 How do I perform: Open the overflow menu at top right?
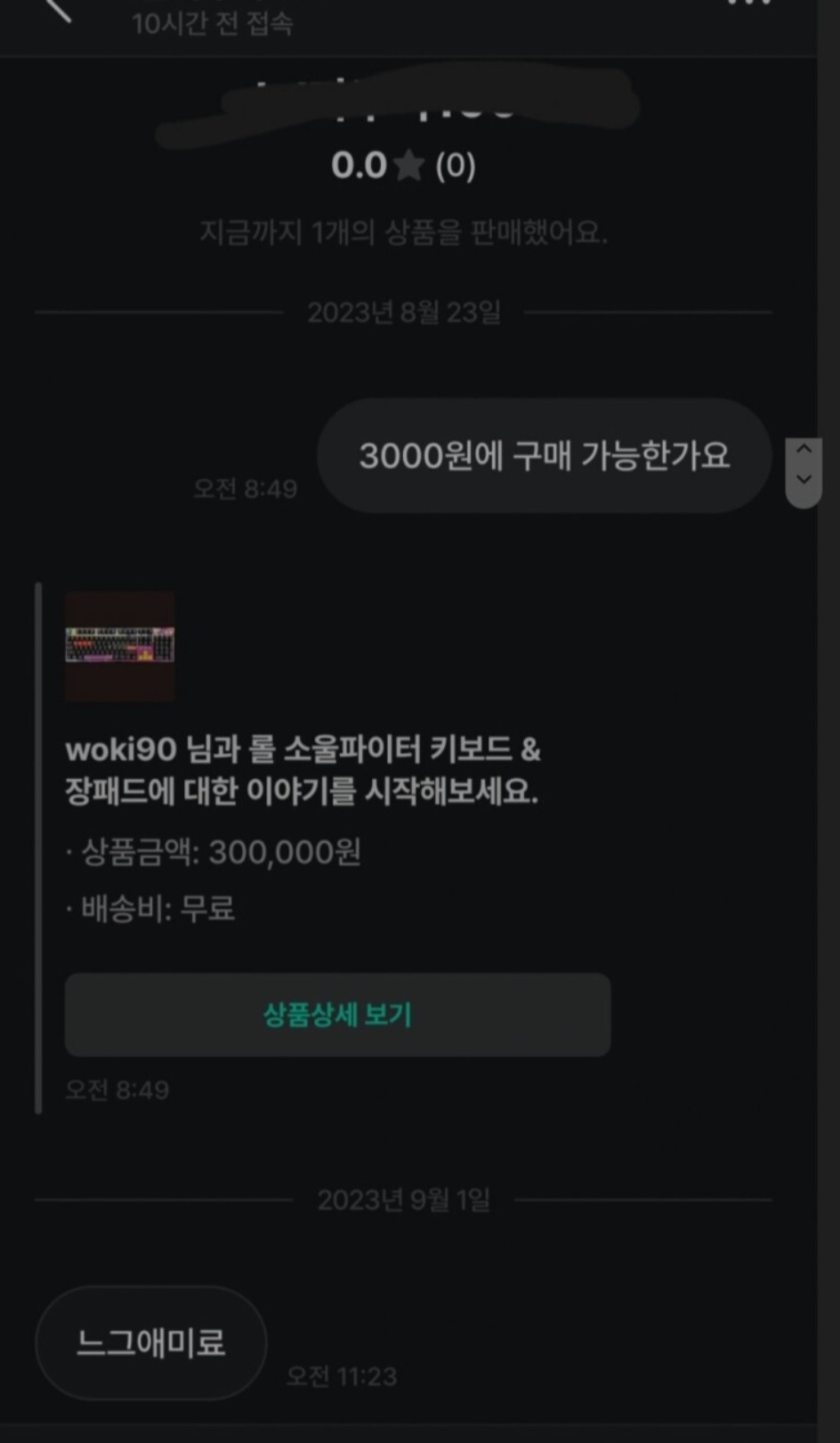749,4
